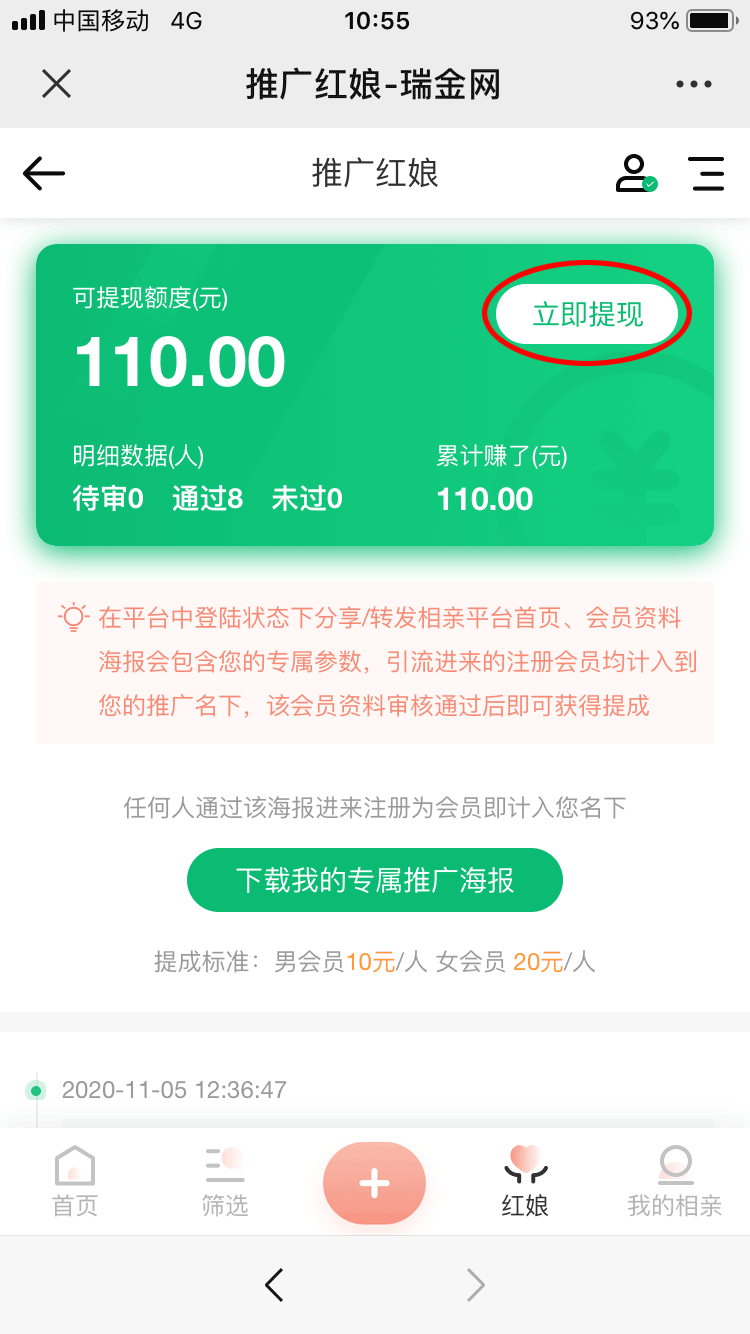Open the user profile icon
750x1334 pixels.
click(x=635, y=173)
